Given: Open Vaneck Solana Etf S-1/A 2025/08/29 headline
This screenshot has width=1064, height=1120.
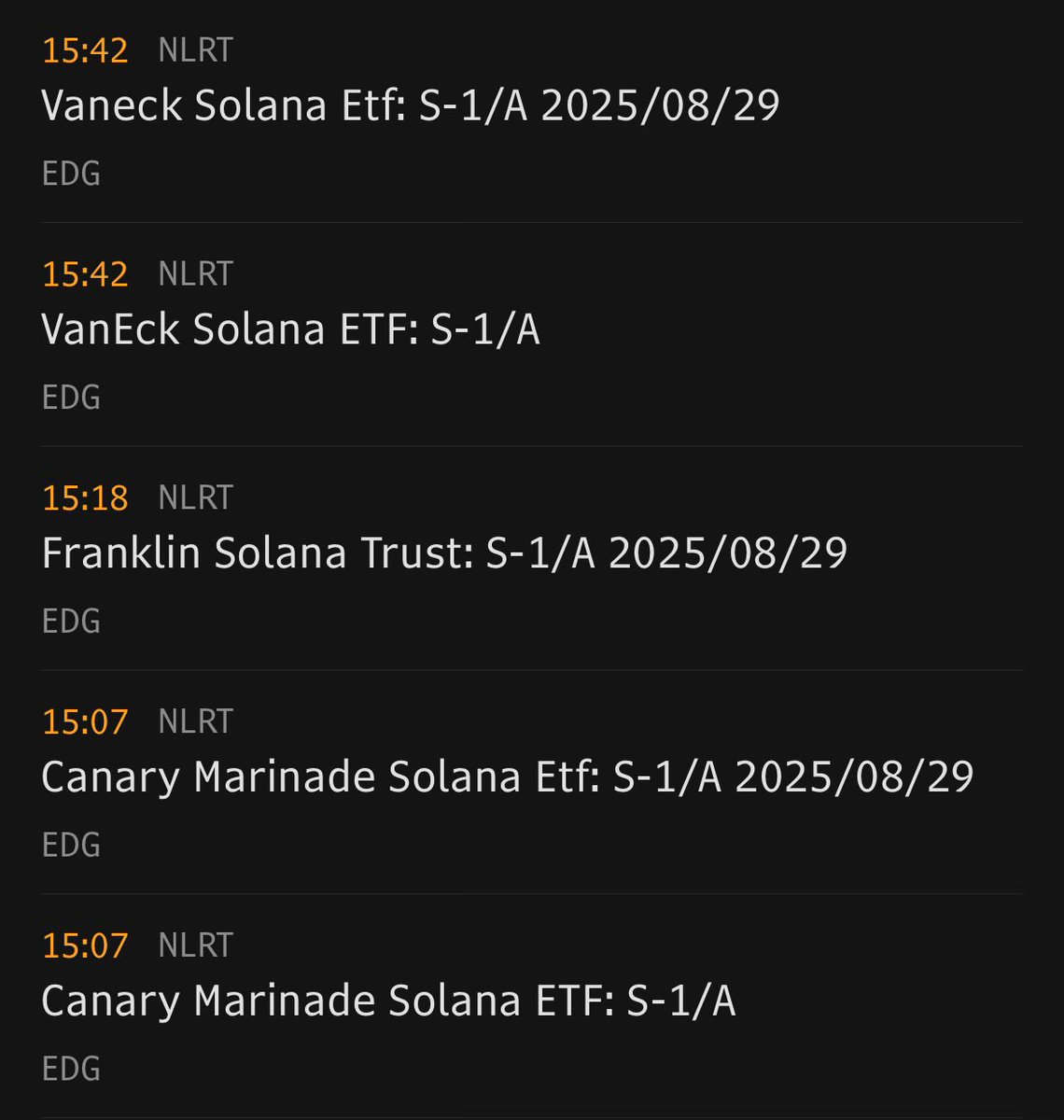Looking at the screenshot, I should point(411,105).
